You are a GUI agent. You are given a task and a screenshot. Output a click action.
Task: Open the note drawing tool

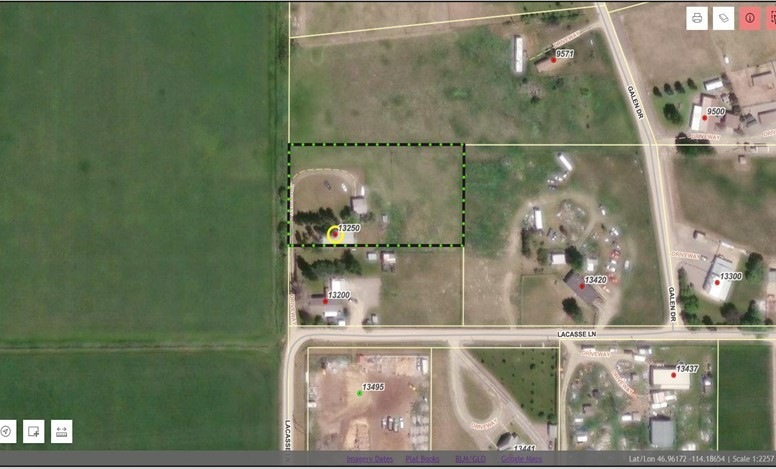coord(33,431)
